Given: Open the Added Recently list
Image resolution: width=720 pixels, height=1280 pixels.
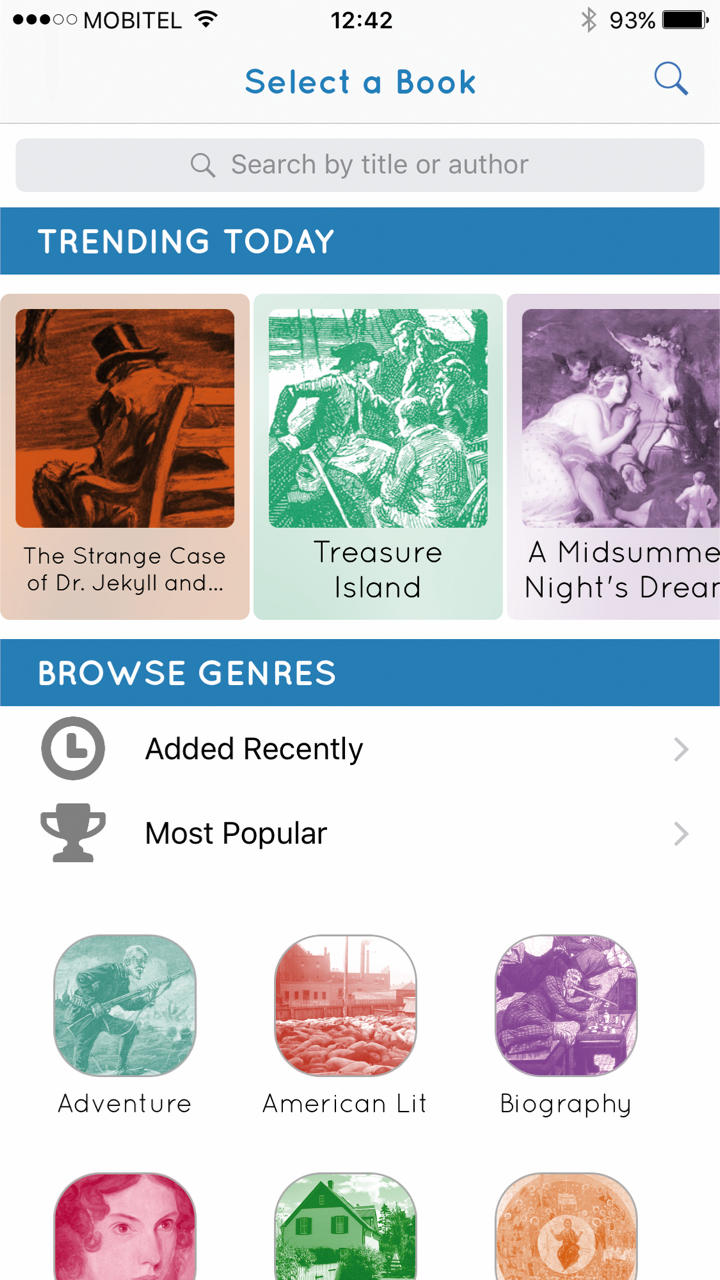Looking at the screenshot, I should click(x=360, y=749).
